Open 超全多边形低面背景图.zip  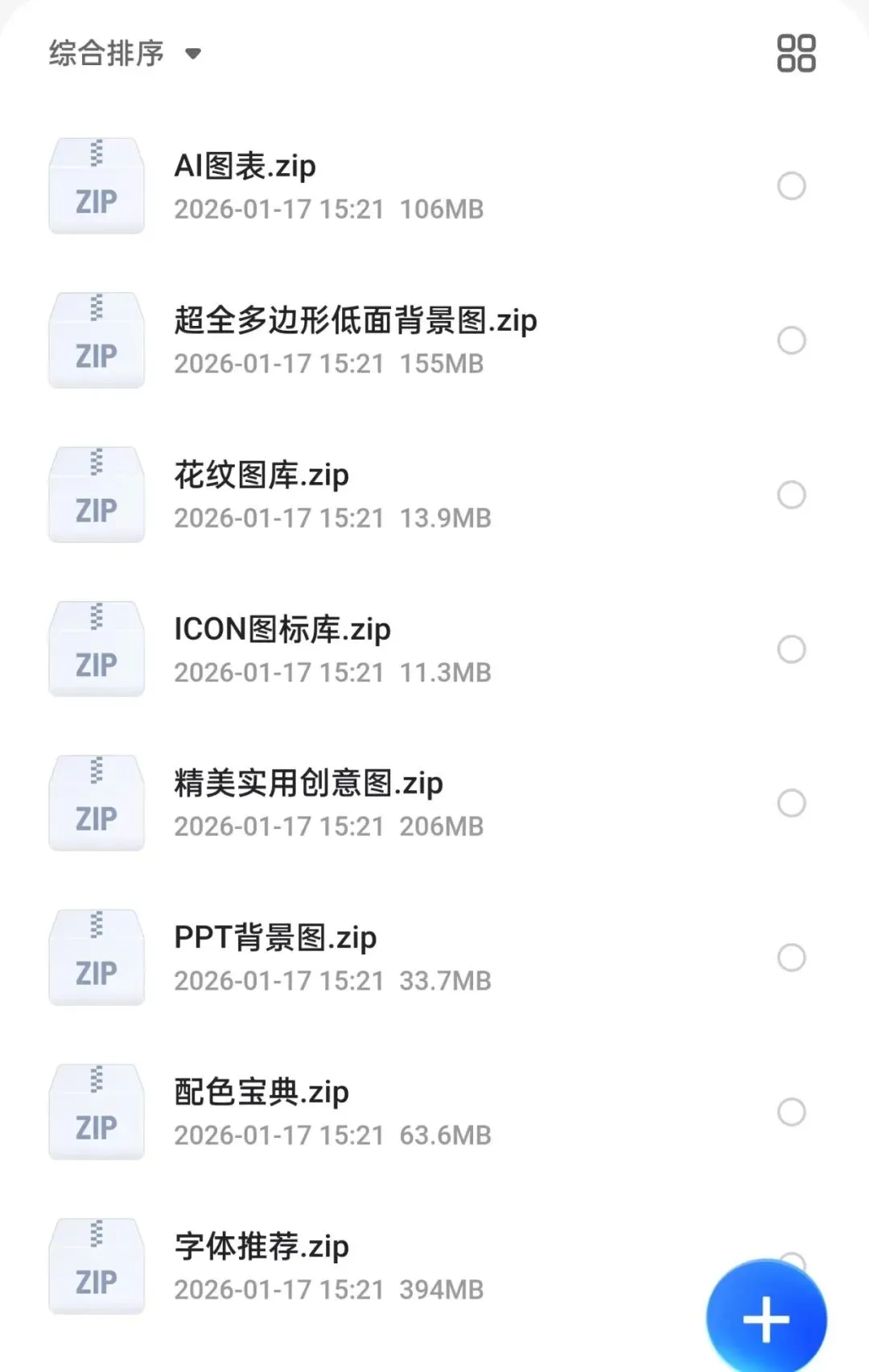tap(355, 321)
